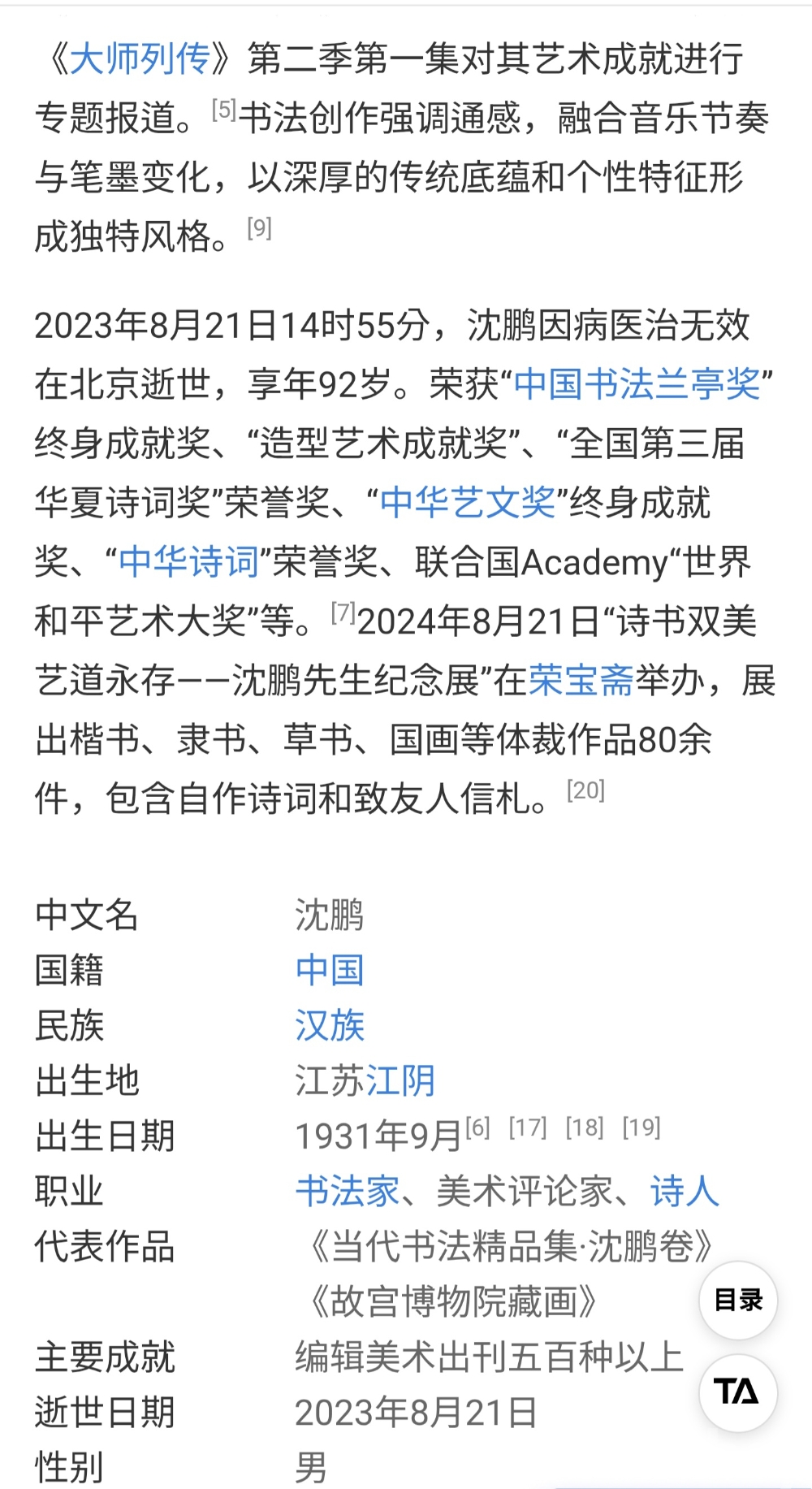
Task: Open the 诗人 occupation link
Action: coord(685,1192)
